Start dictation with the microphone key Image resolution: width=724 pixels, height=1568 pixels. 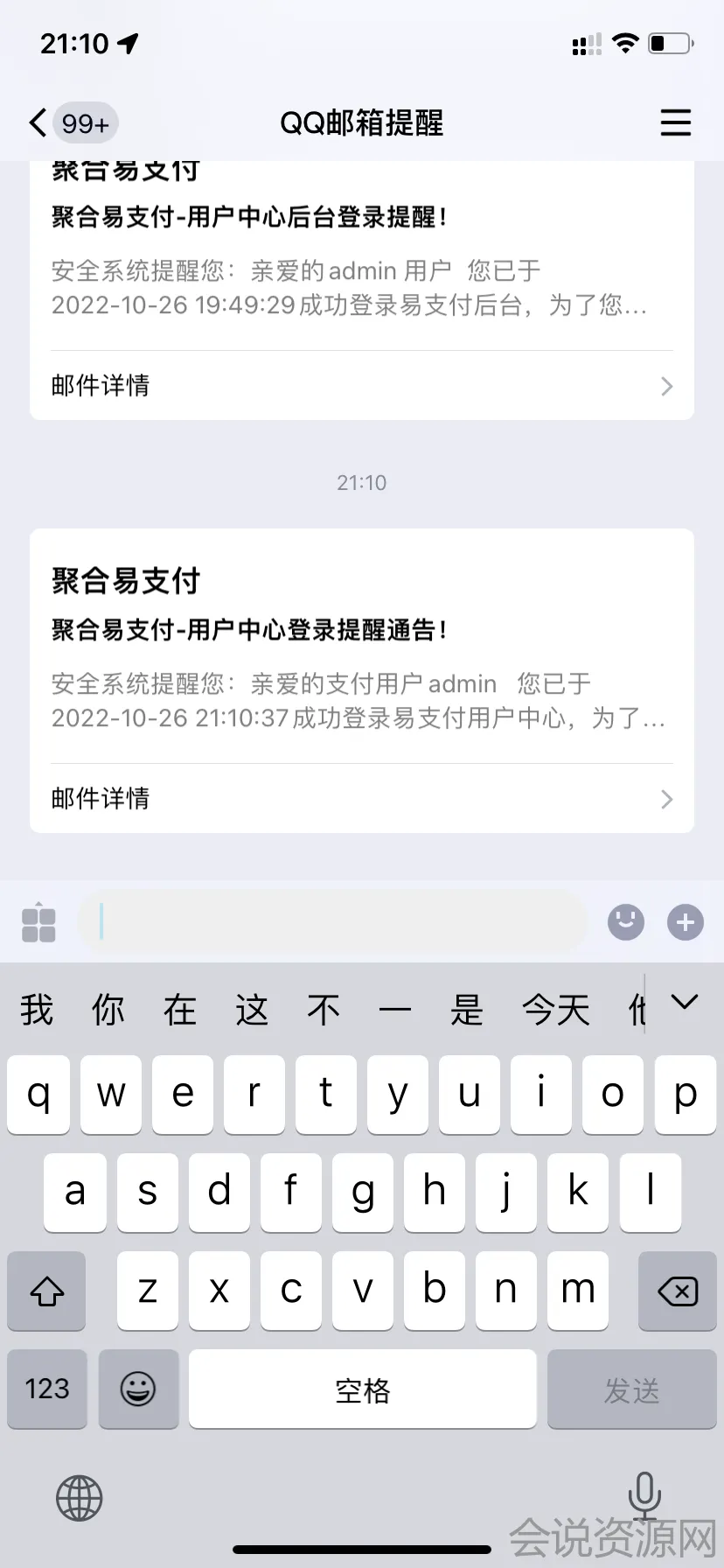coord(644,1496)
